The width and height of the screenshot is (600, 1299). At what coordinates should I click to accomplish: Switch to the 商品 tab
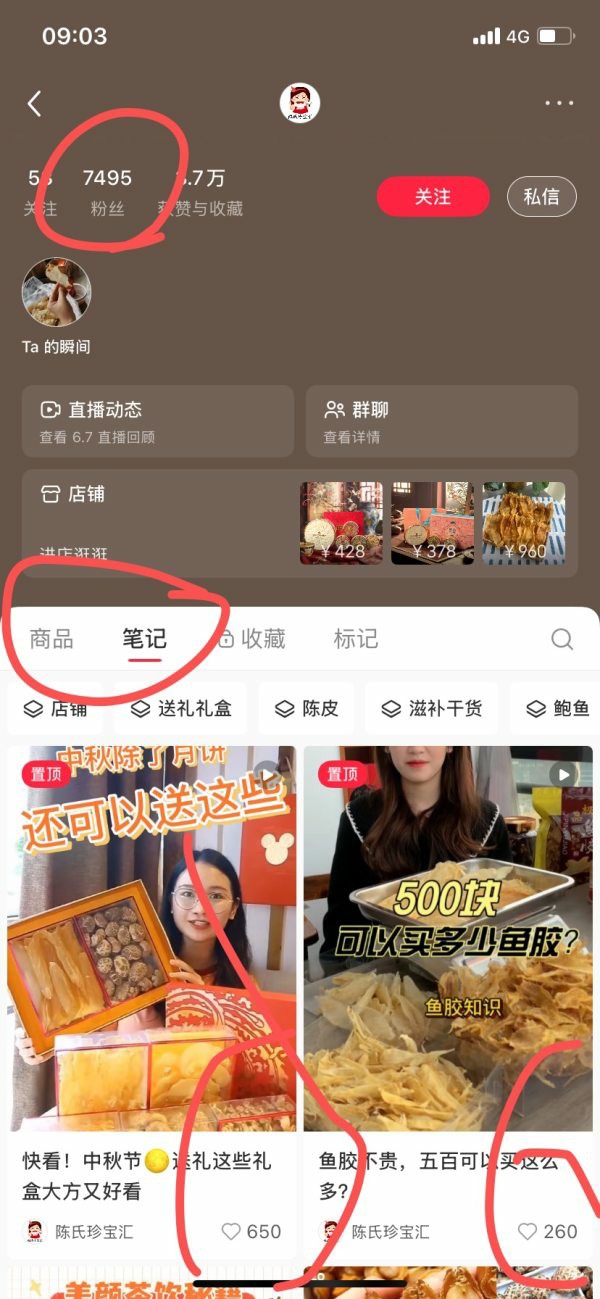[52, 639]
